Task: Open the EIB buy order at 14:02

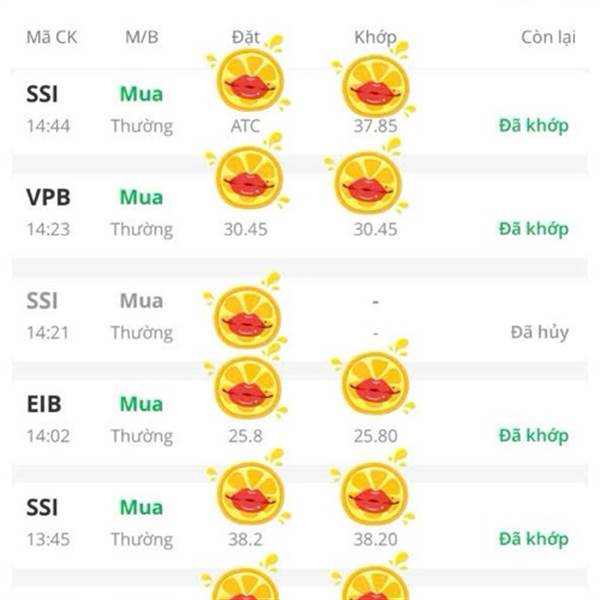Action: [x=300, y=422]
